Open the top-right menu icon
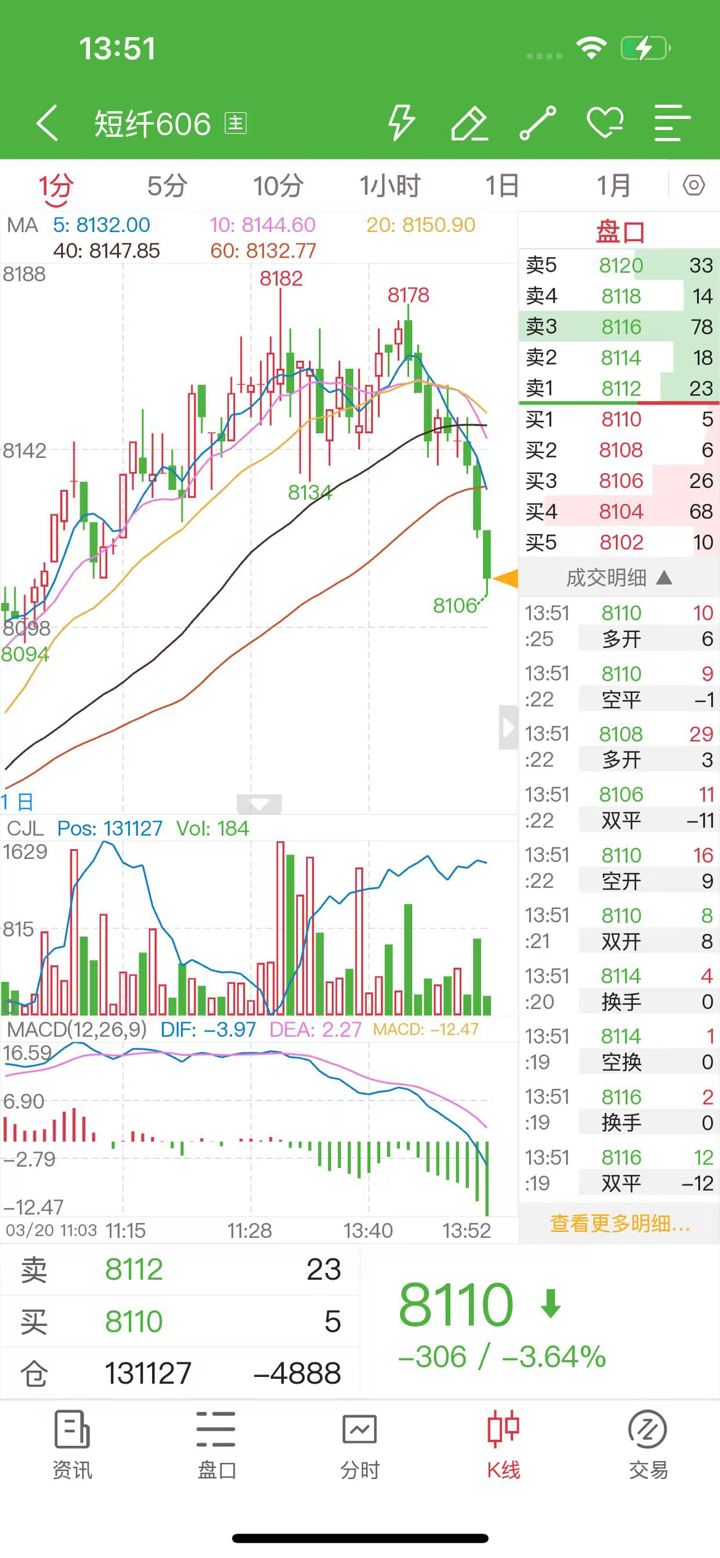 pos(673,123)
